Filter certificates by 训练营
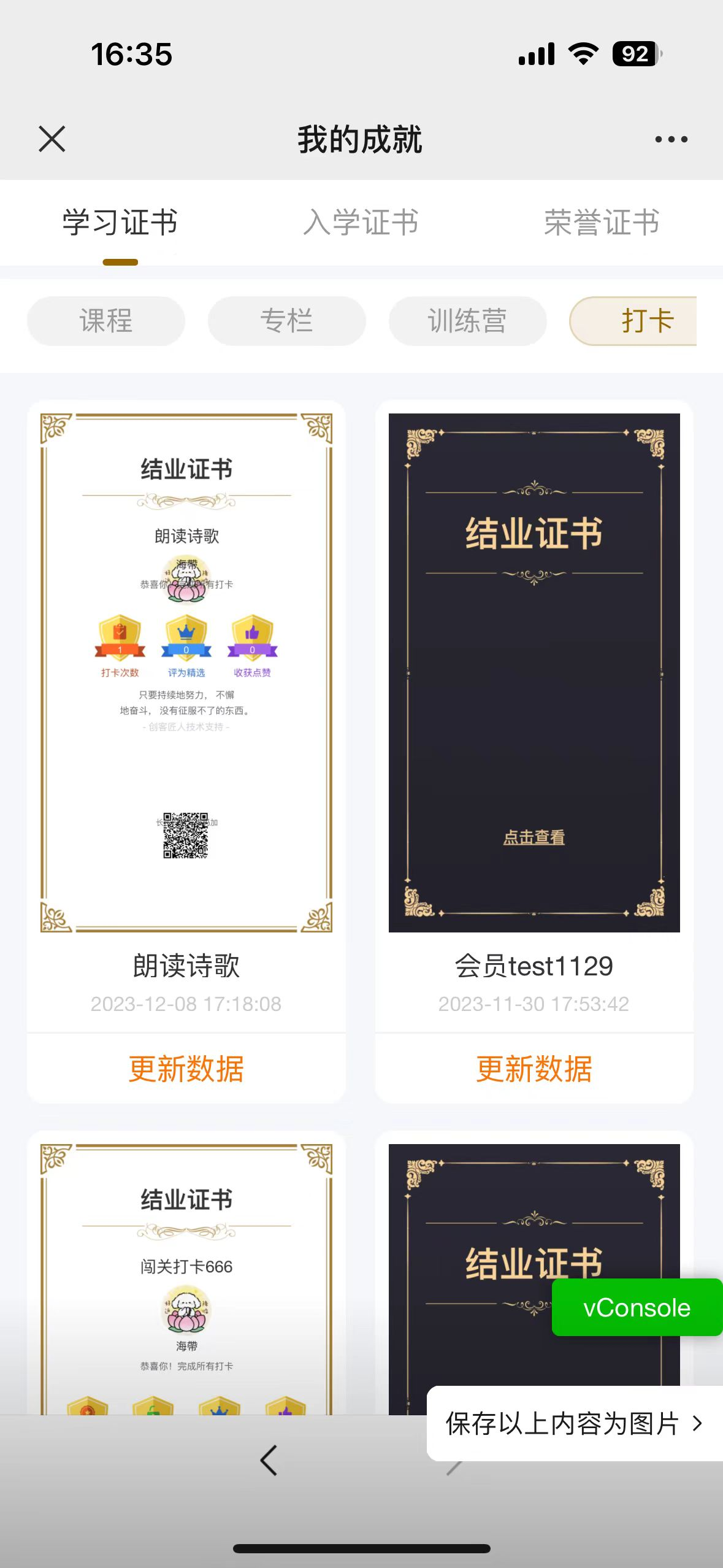 click(x=467, y=321)
